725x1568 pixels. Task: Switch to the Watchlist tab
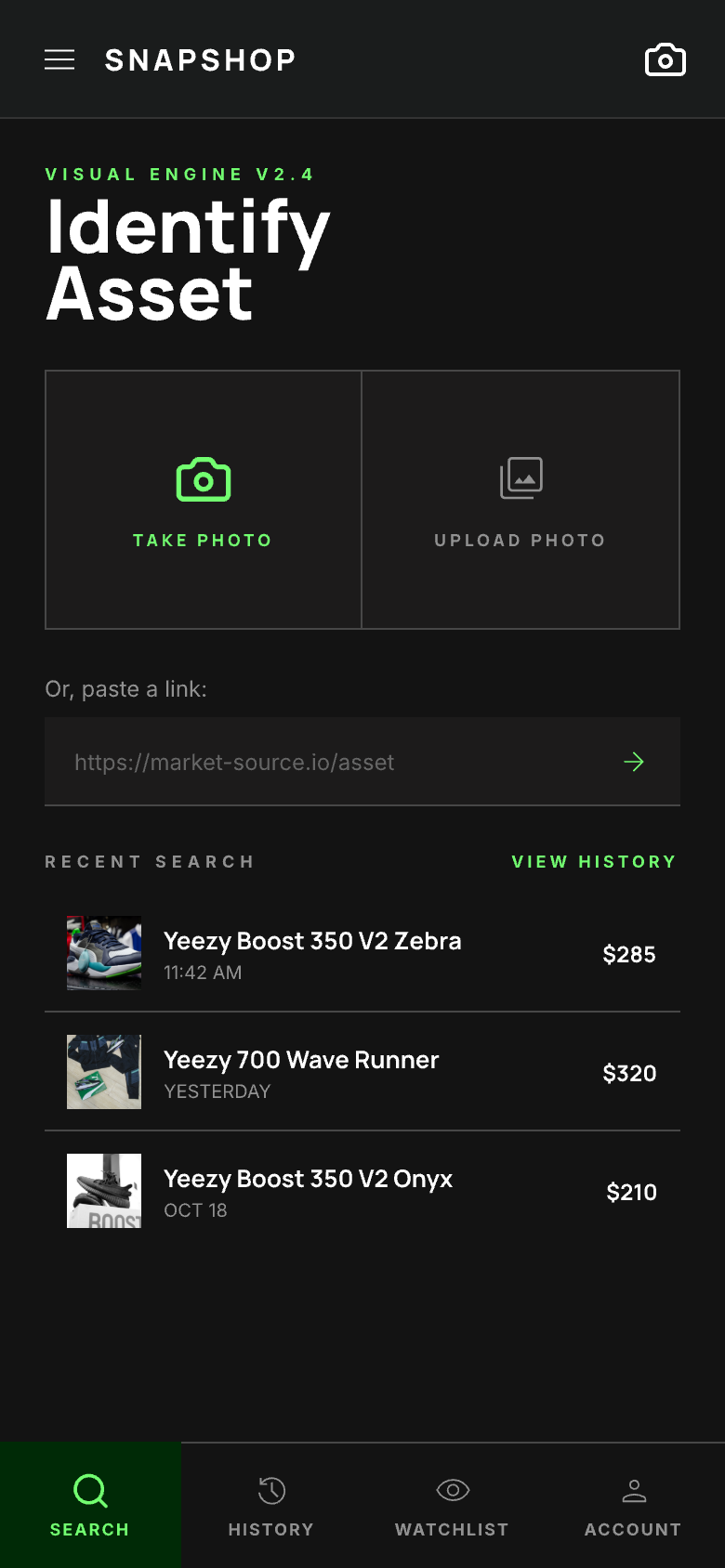click(x=452, y=1505)
